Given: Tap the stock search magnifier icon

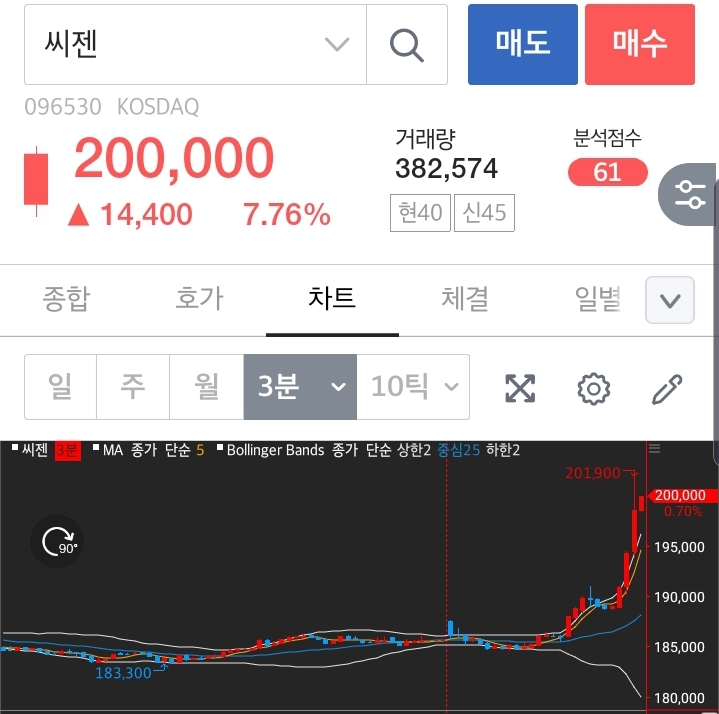Looking at the screenshot, I should 406,45.
